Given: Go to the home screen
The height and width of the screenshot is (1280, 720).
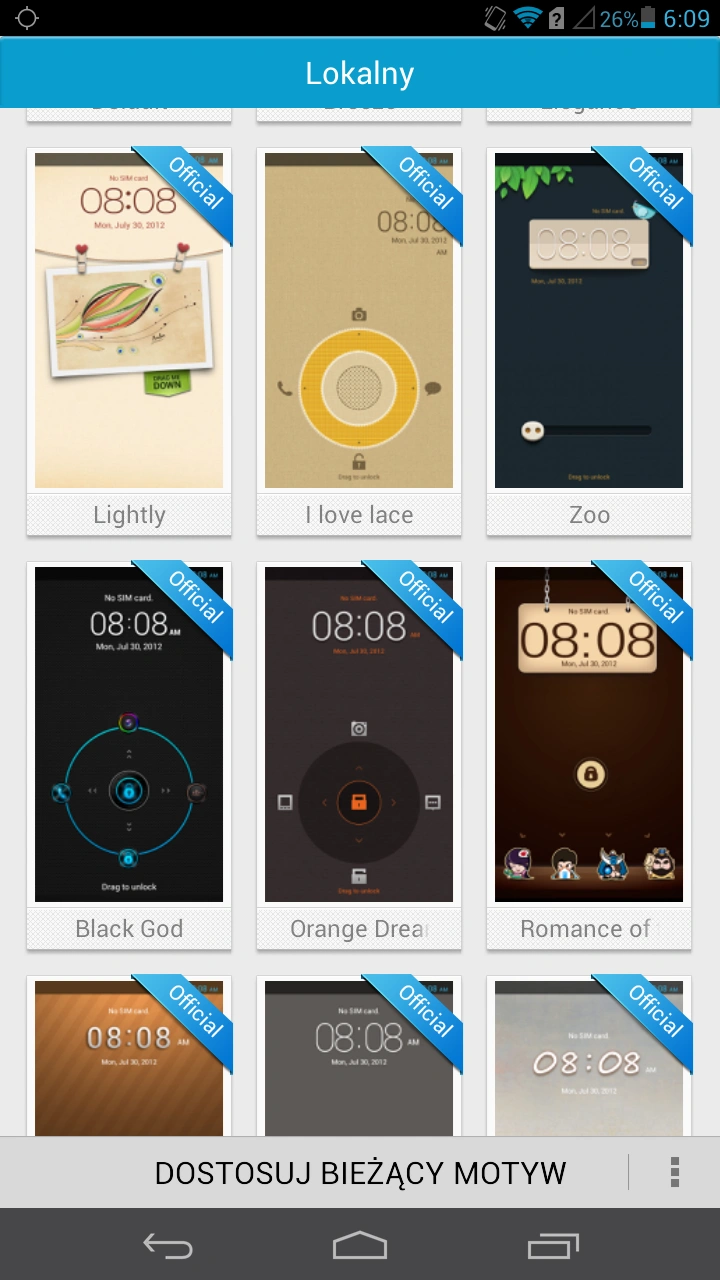Looking at the screenshot, I should (359, 1245).
